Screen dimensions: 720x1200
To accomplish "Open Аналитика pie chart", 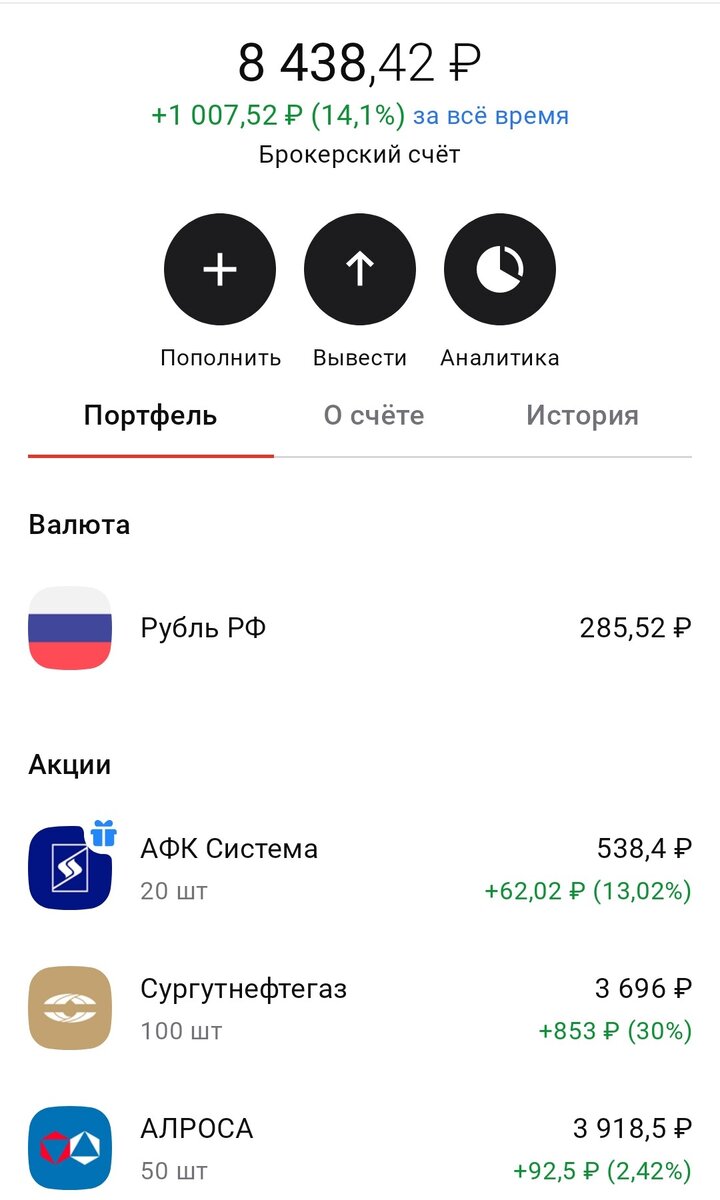I will (499, 270).
